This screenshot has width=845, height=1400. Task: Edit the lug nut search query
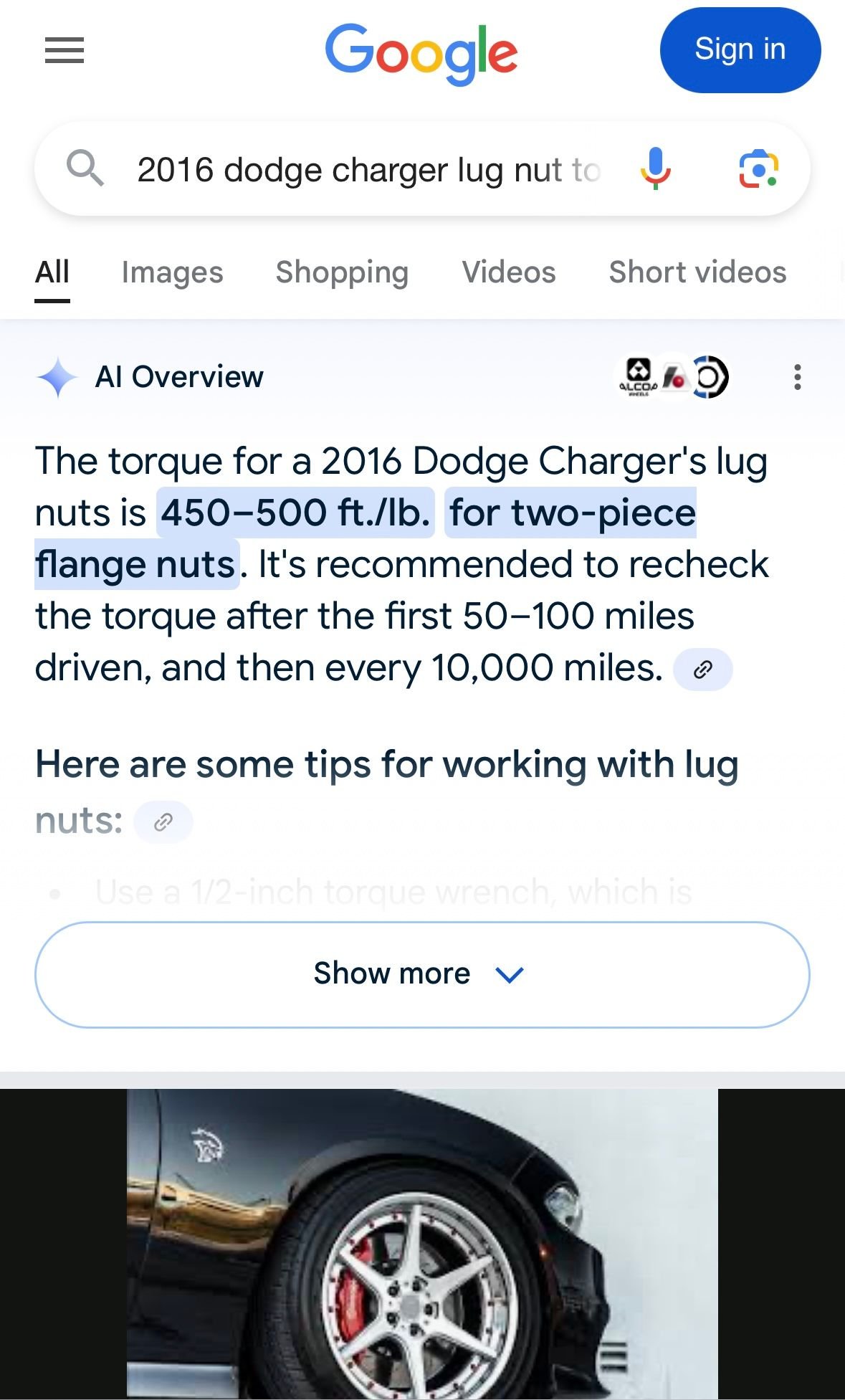coord(368,171)
